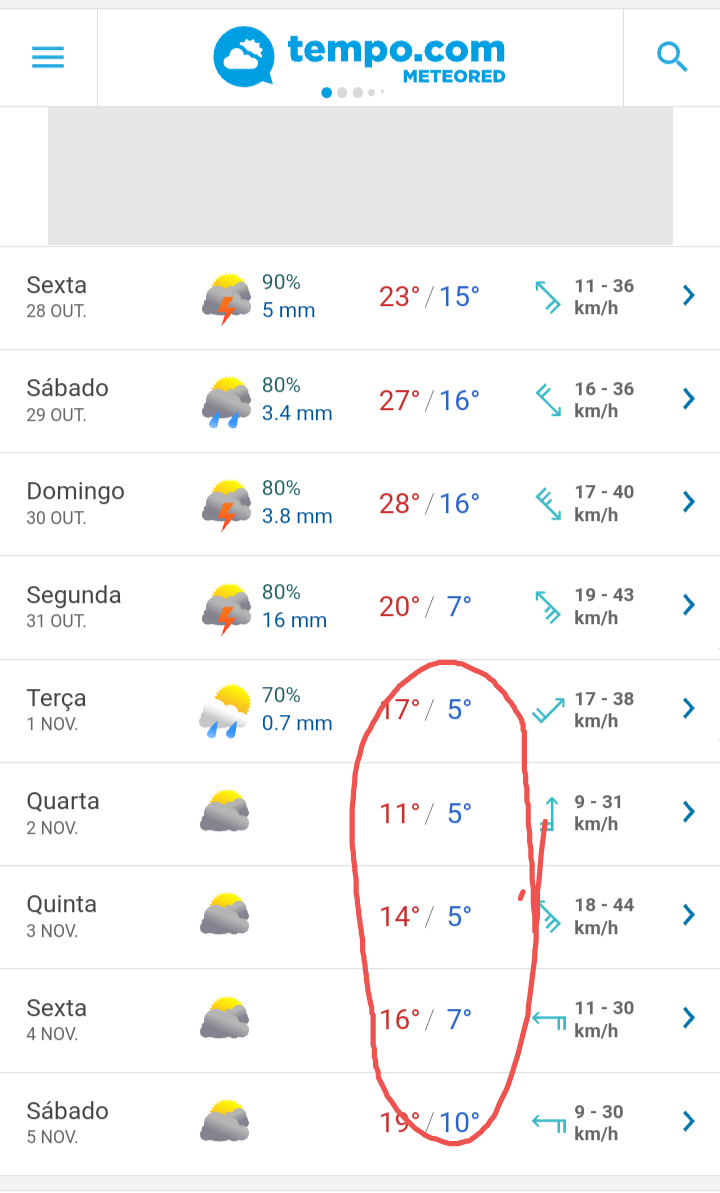View details for Sábado 29 OUT.

[x=360, y=401]
